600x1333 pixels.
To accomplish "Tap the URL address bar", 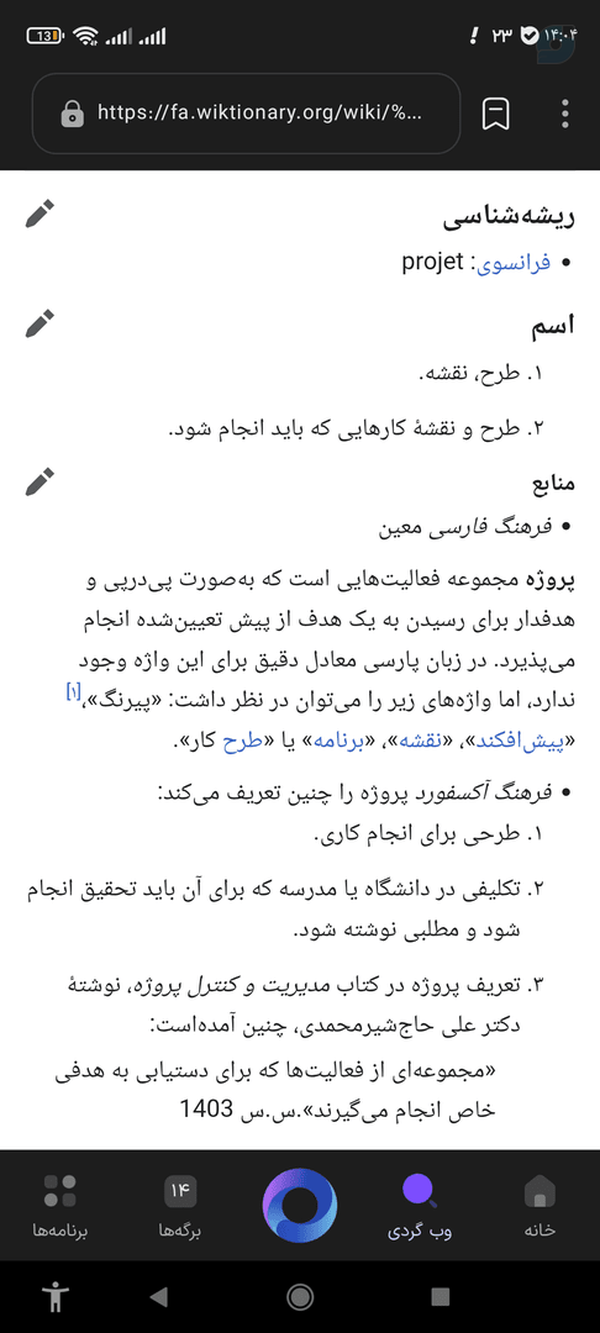I will tap(246, 113).
